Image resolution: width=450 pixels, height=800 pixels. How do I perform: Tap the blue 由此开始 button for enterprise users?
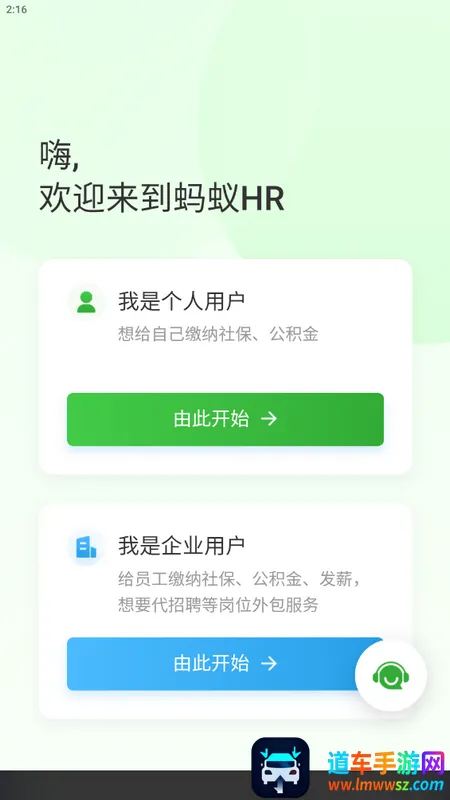(x=225, y=664)
